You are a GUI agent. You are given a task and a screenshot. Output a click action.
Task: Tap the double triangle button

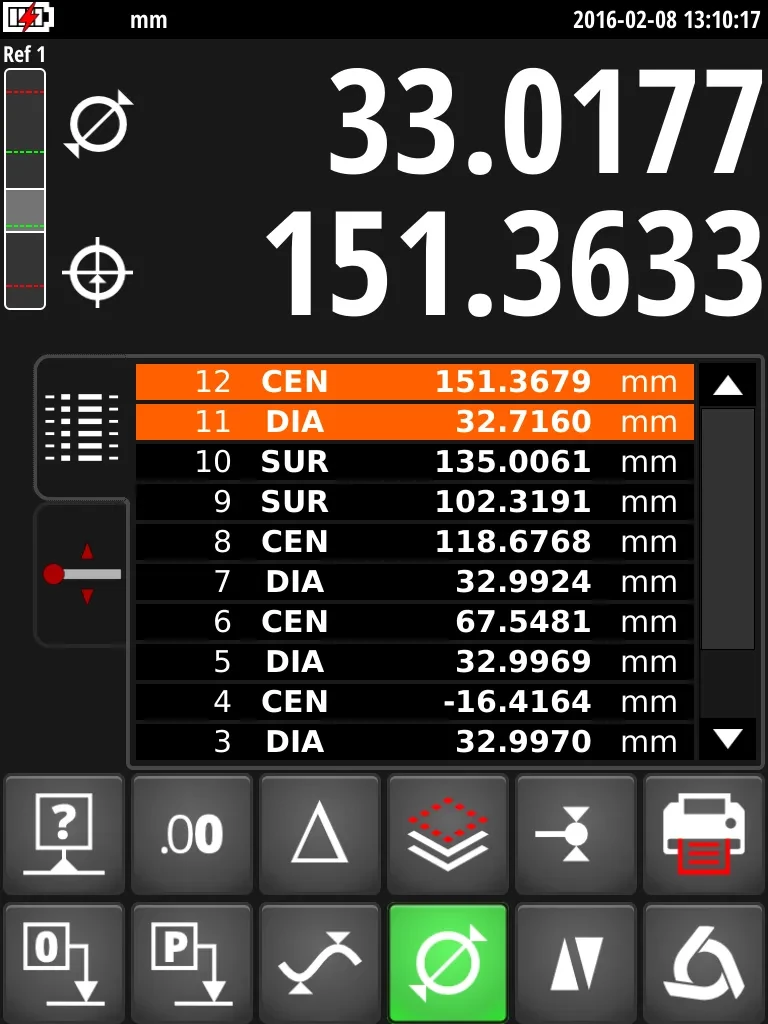pos(576,962)
